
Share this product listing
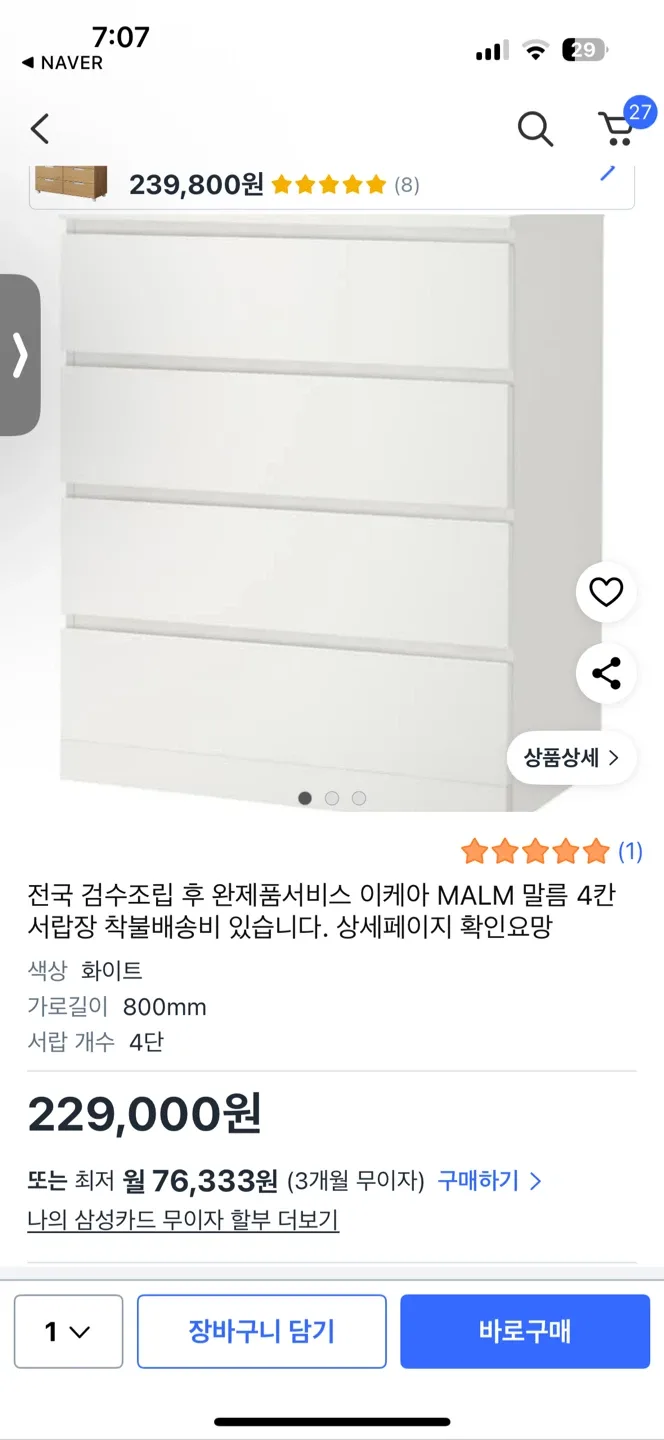(606, 673)
